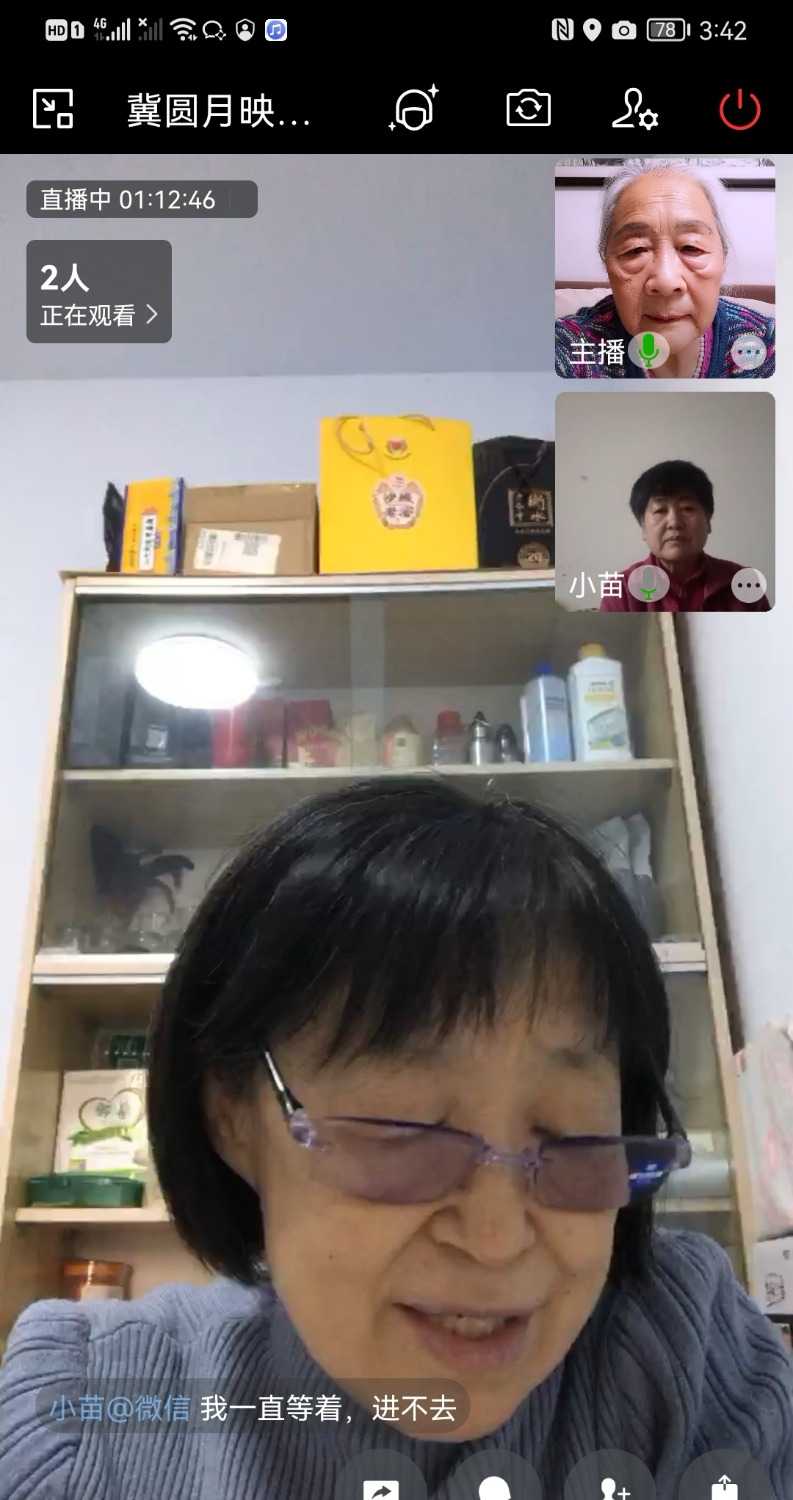Screen dimensions: 793x1500
Task: Open more options on 小苗 tile
Action: [748, 586]
